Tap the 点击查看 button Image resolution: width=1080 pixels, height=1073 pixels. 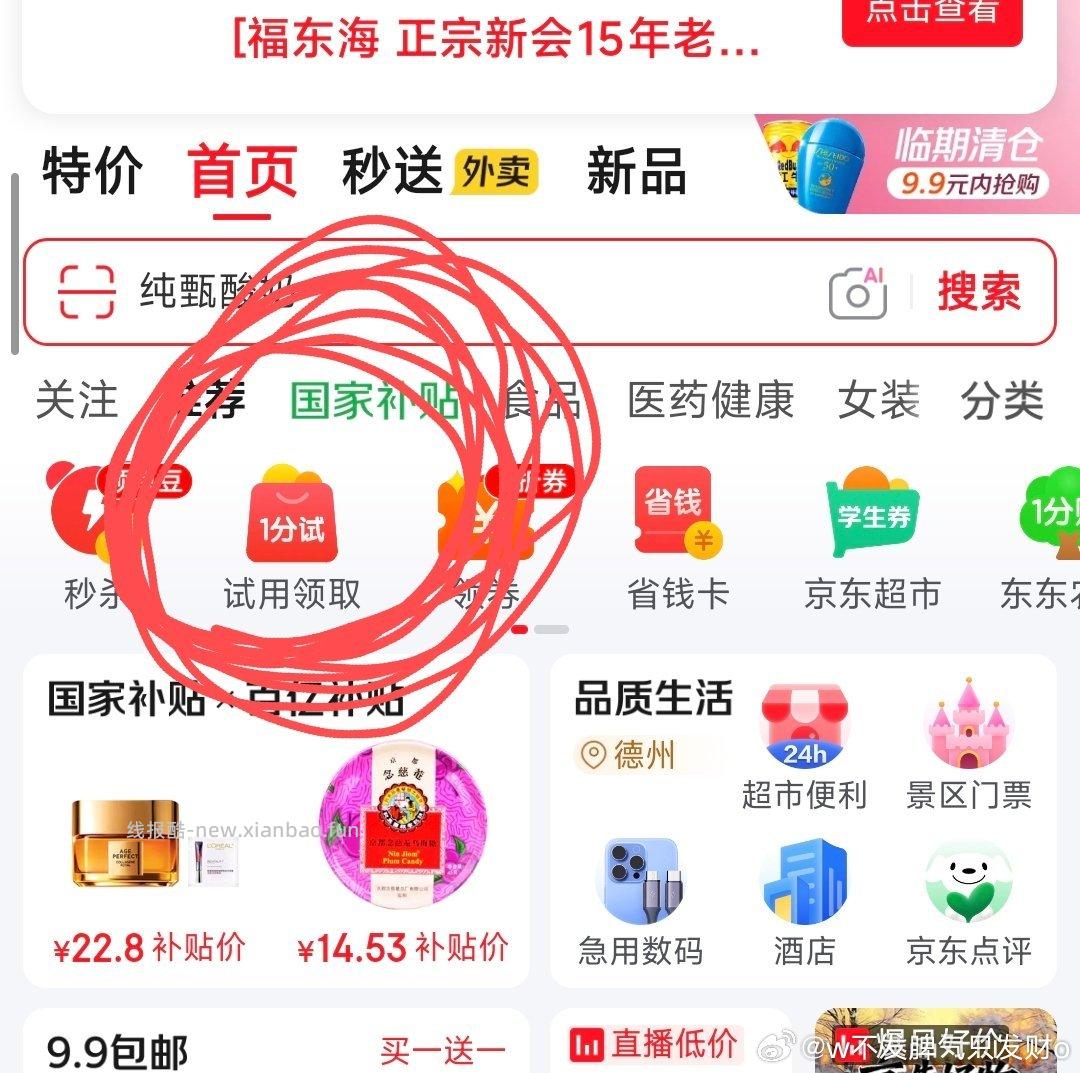pyautogui.click(x=932, y=15)
